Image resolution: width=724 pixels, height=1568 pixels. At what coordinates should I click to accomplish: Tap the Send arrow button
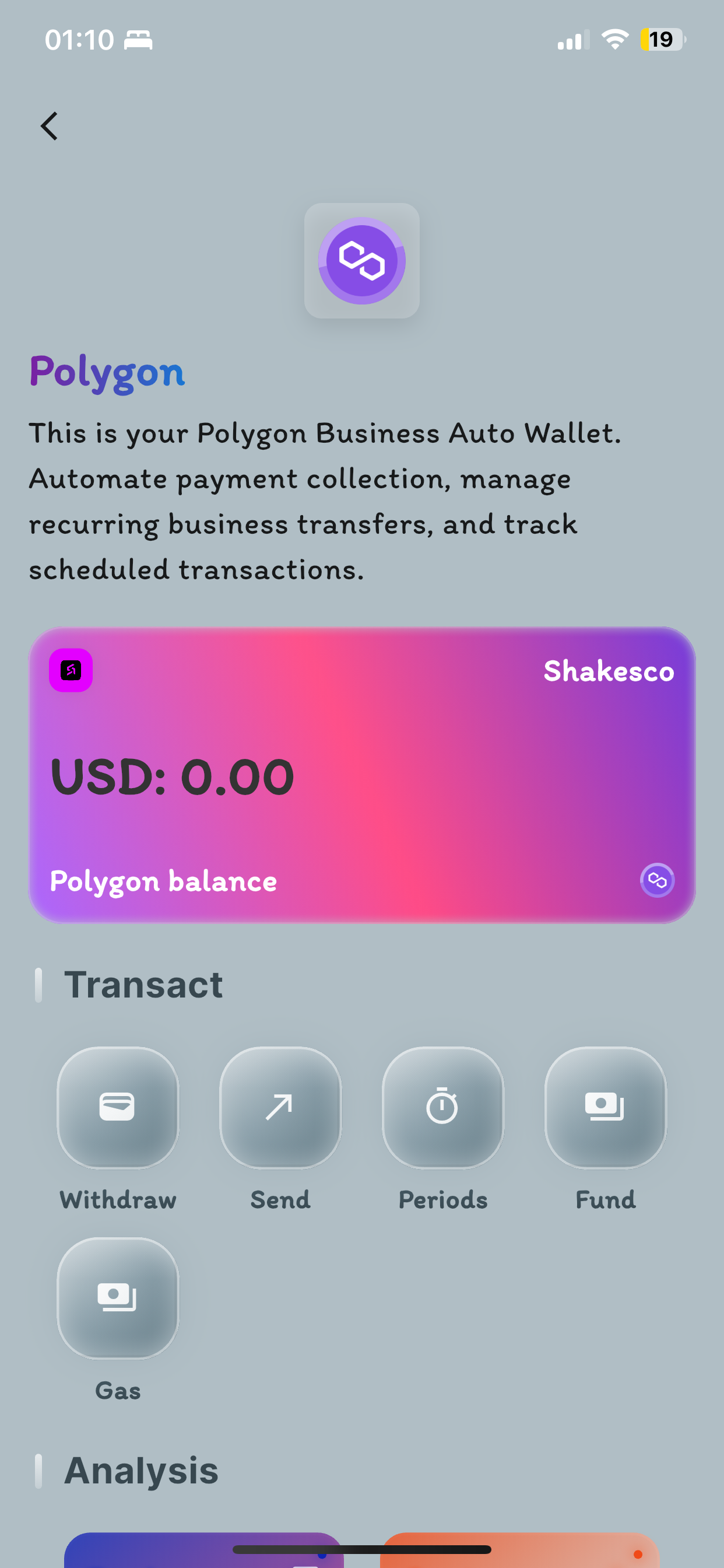click(280, 1107)
